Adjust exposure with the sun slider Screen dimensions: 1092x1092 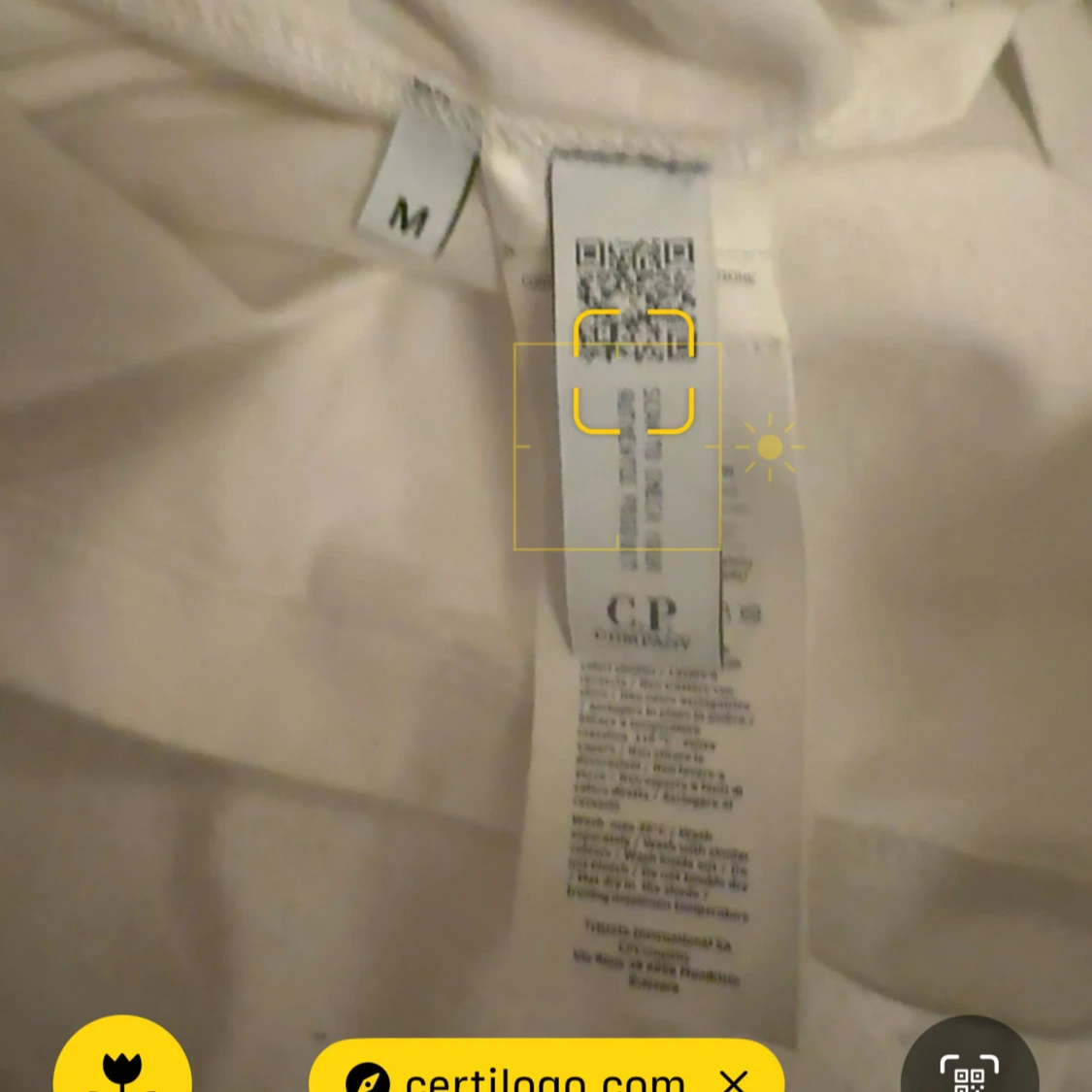(x=769, y=447)
